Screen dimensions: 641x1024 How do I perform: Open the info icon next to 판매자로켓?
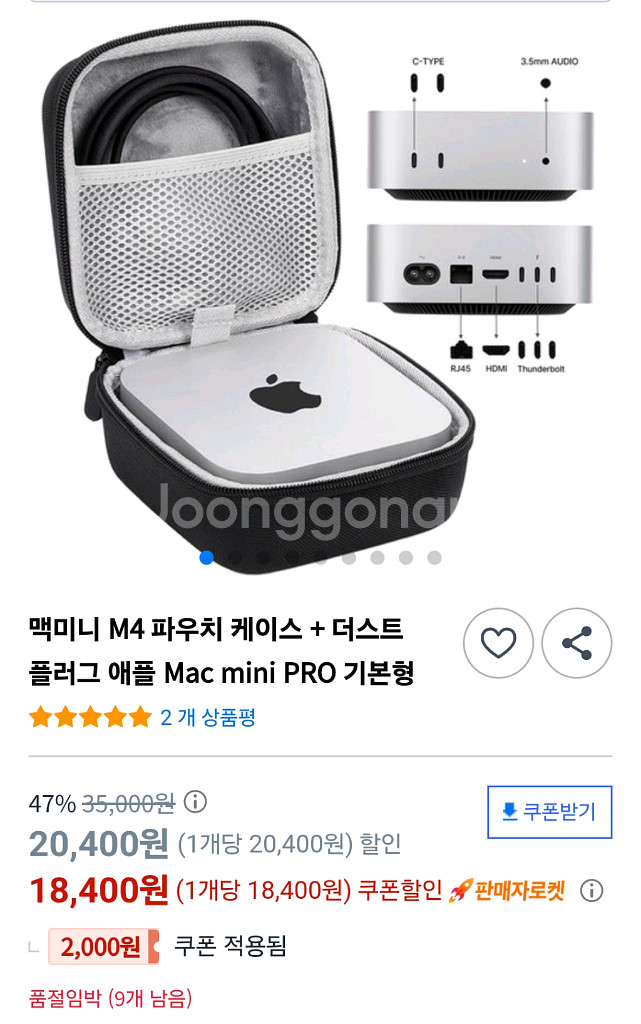(592, 890)
